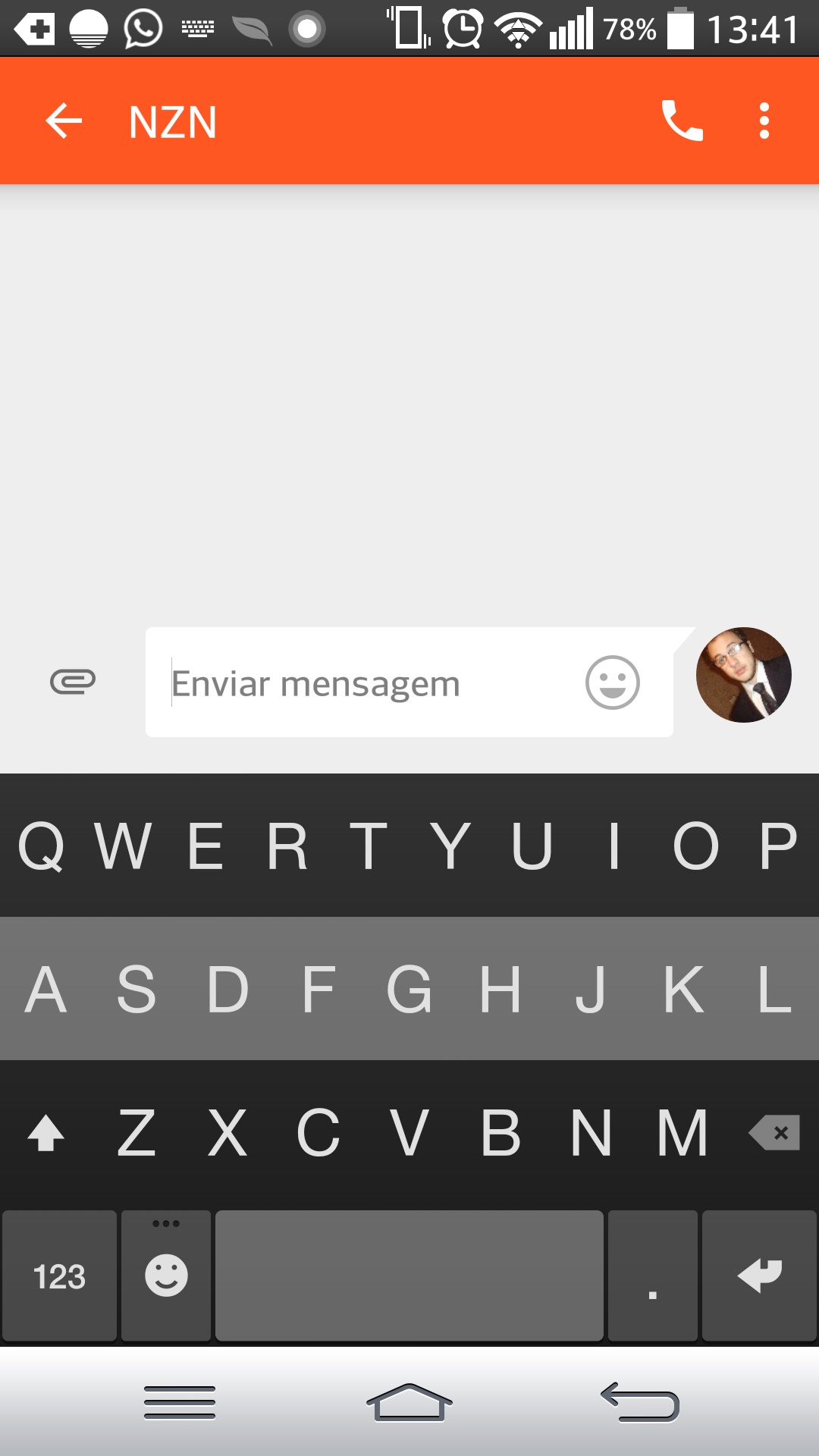Attach a file with the paperclip
This screenshot has width=819, height=1456.
tap(73, 682)
